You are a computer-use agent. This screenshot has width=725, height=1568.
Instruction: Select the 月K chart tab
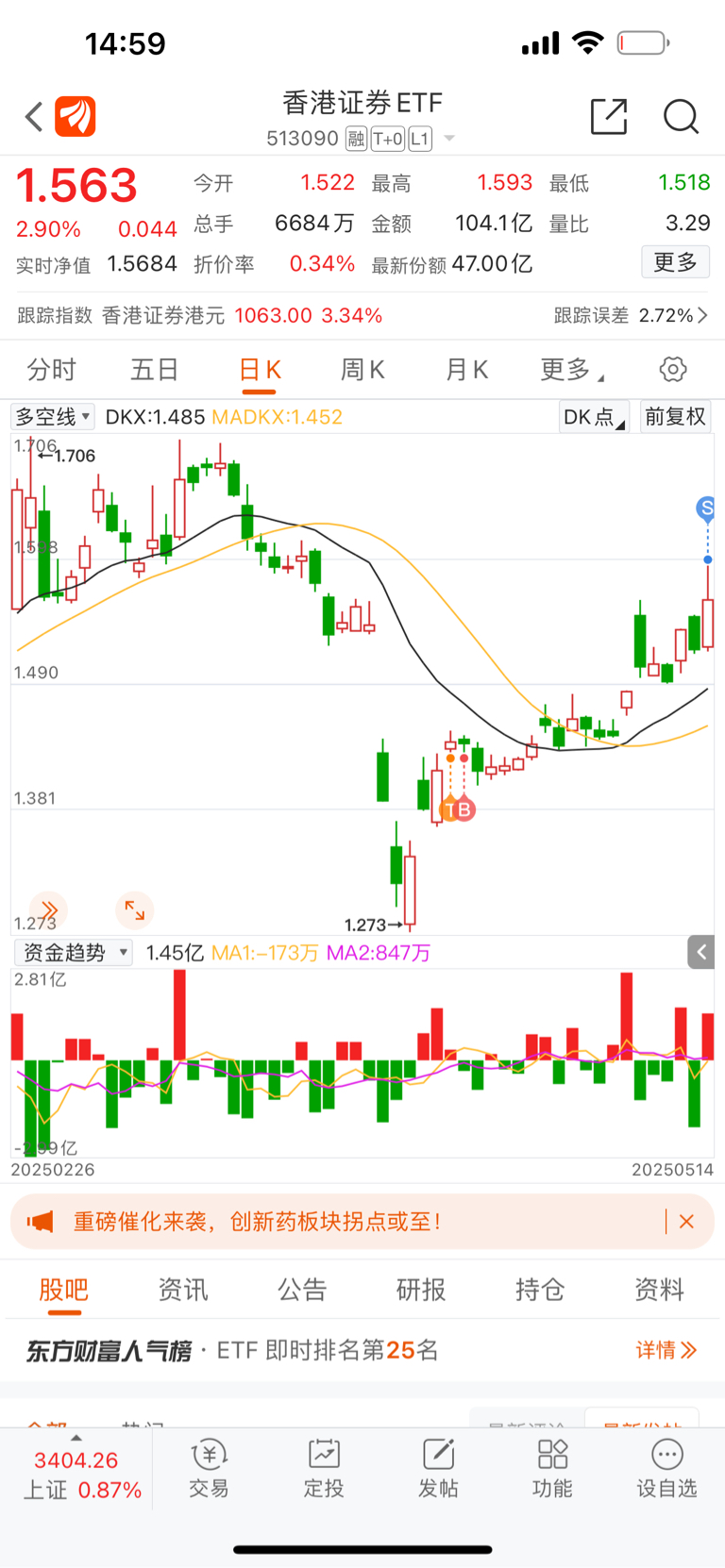[x=466, y=370]
